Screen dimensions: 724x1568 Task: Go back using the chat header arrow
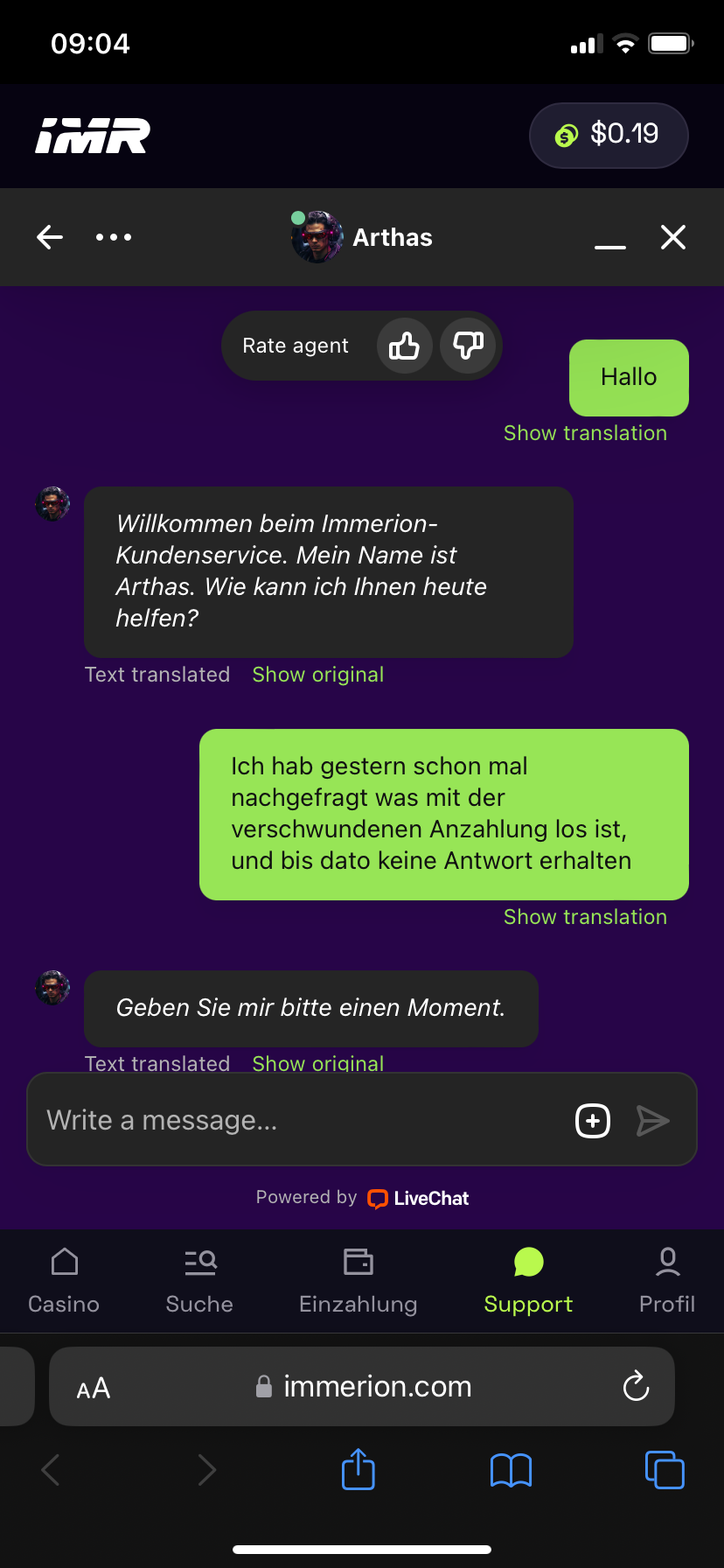tap(50, 237)
